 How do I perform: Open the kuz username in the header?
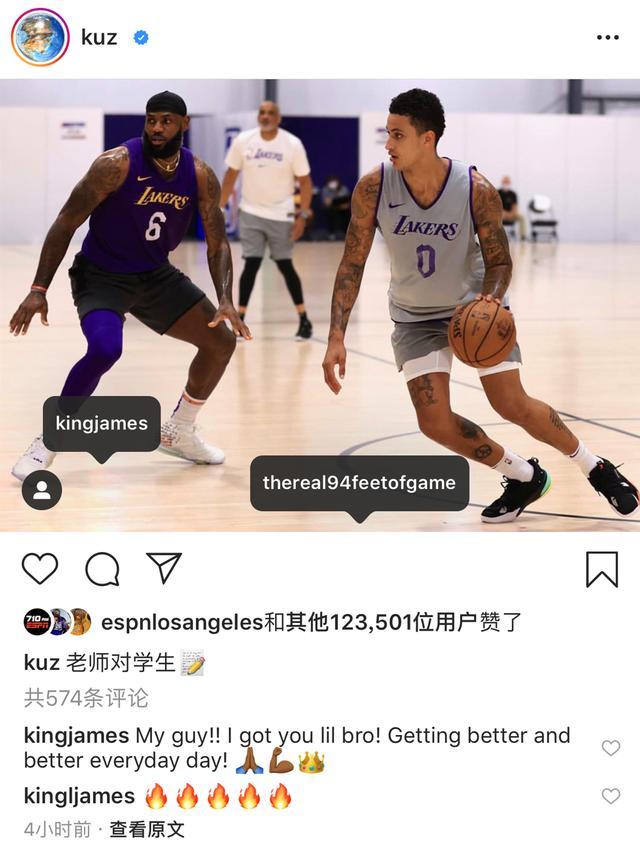[x=99, y=38]
